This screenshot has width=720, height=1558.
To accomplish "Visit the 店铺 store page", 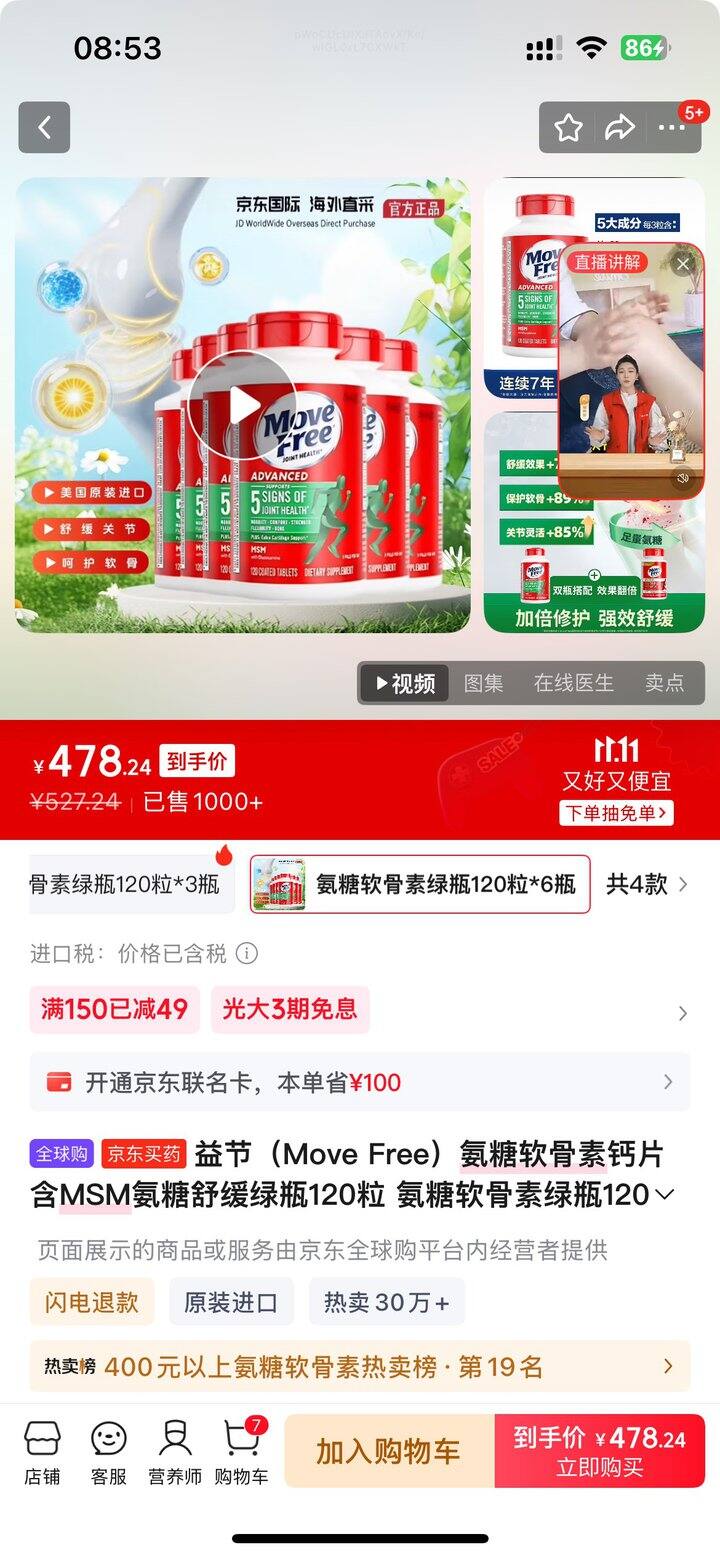I will click(42, 1452).
